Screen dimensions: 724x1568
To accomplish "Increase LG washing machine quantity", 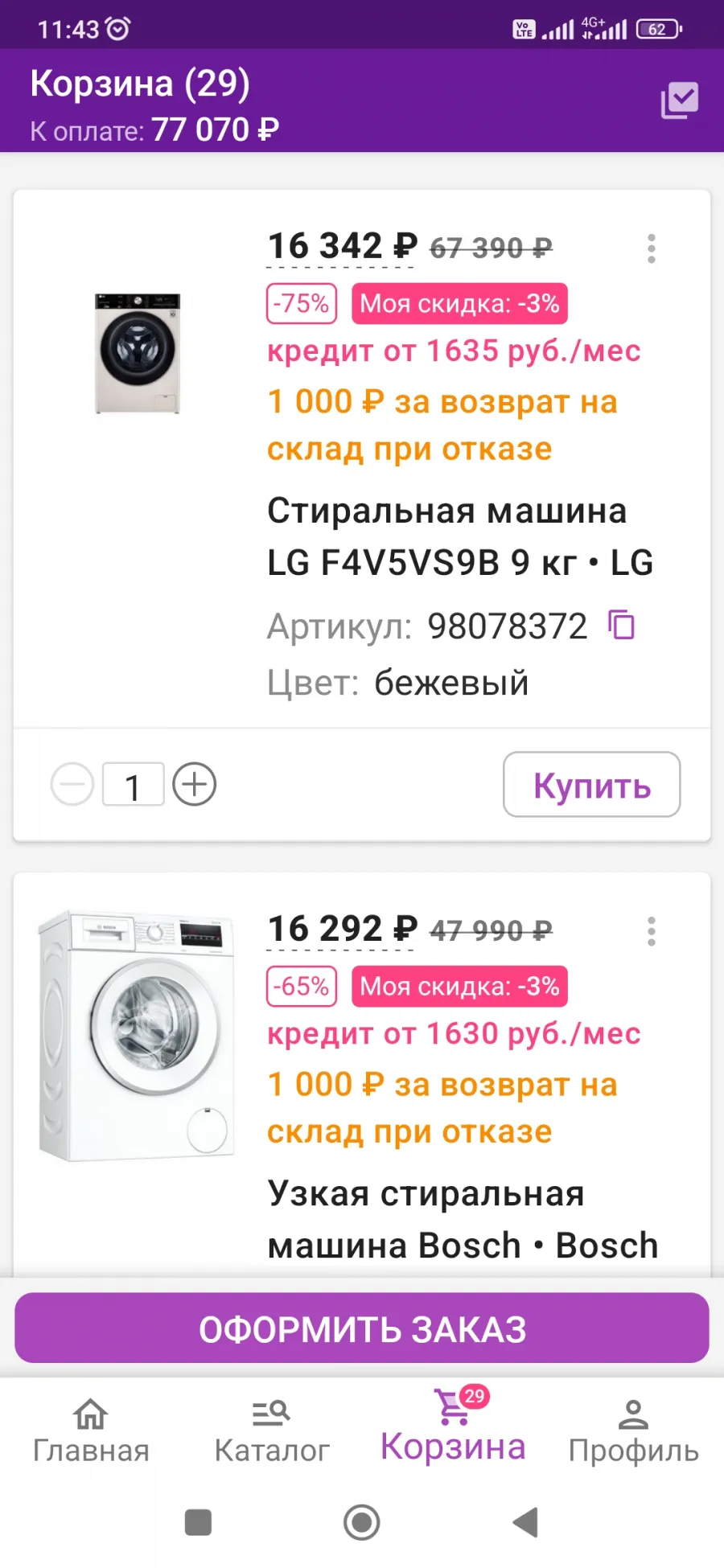I will (195, 784).
